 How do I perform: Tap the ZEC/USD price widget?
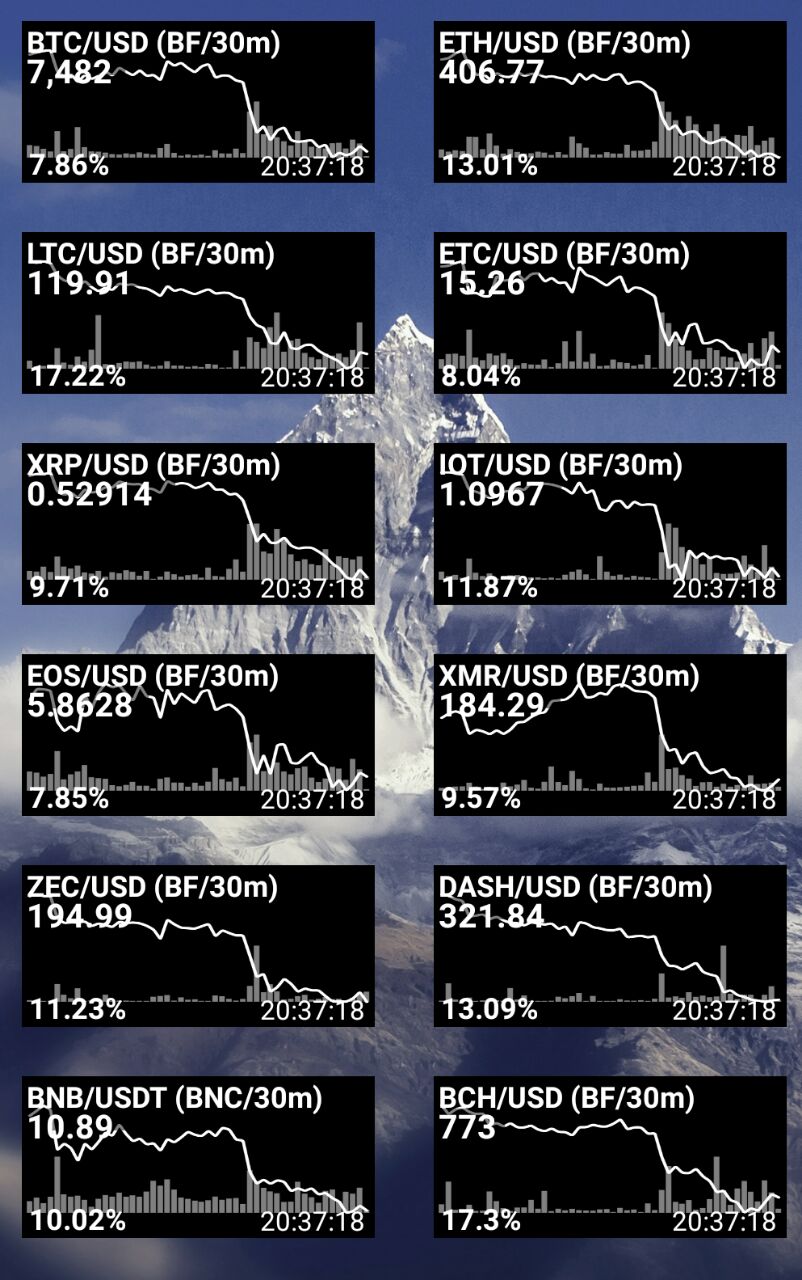pyautogui.click(x=198, y=946)
